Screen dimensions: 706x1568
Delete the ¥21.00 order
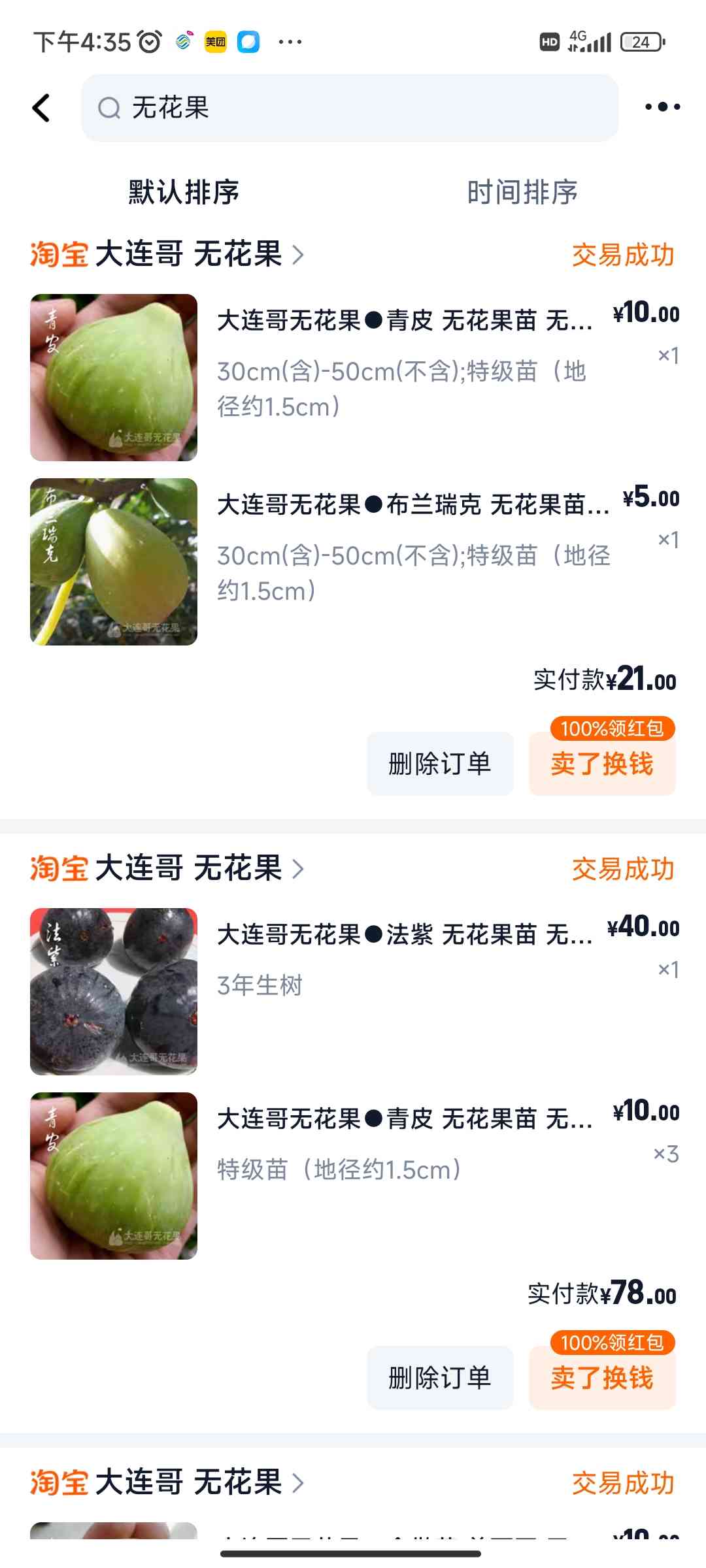(440, 764)
